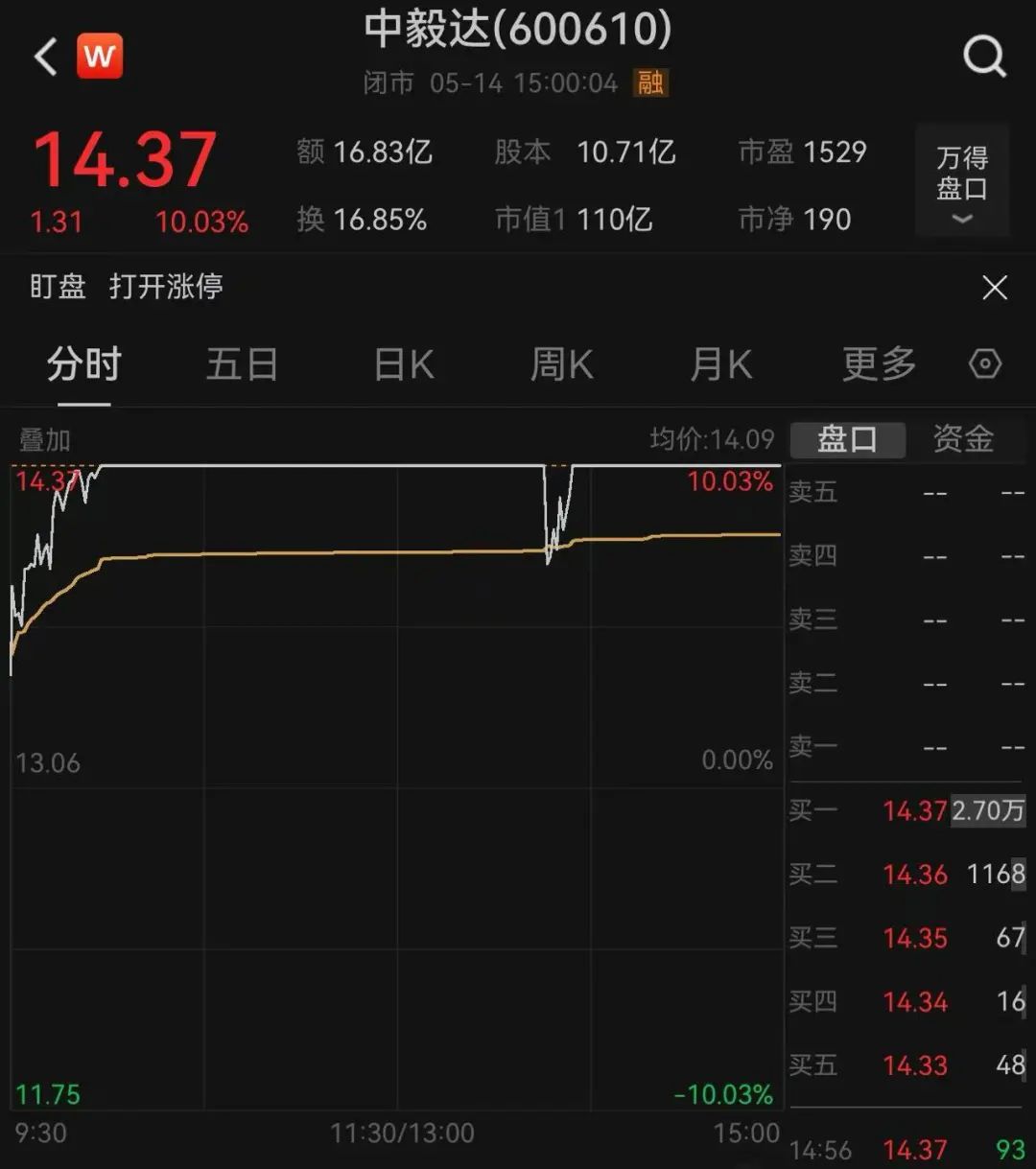Switch to the 五日 chart tab

(242, 365)
